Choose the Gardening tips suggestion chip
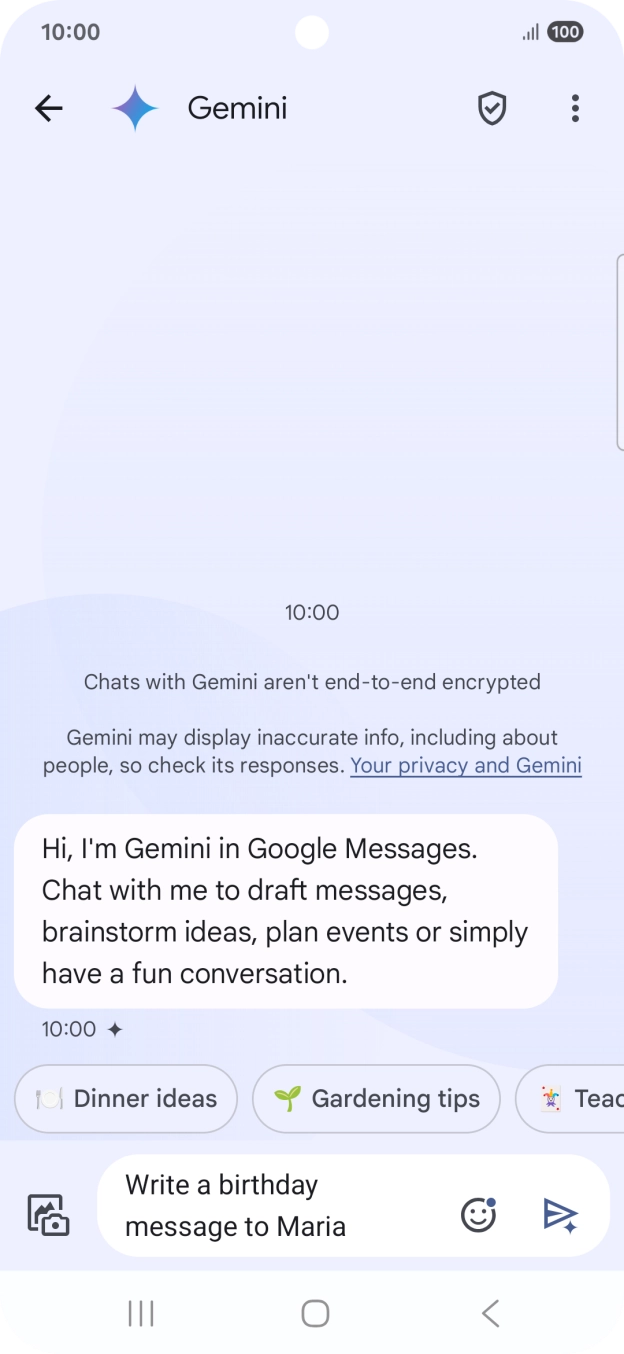The height and width of the screenshot is (1354, 624). pos(376,1099)
